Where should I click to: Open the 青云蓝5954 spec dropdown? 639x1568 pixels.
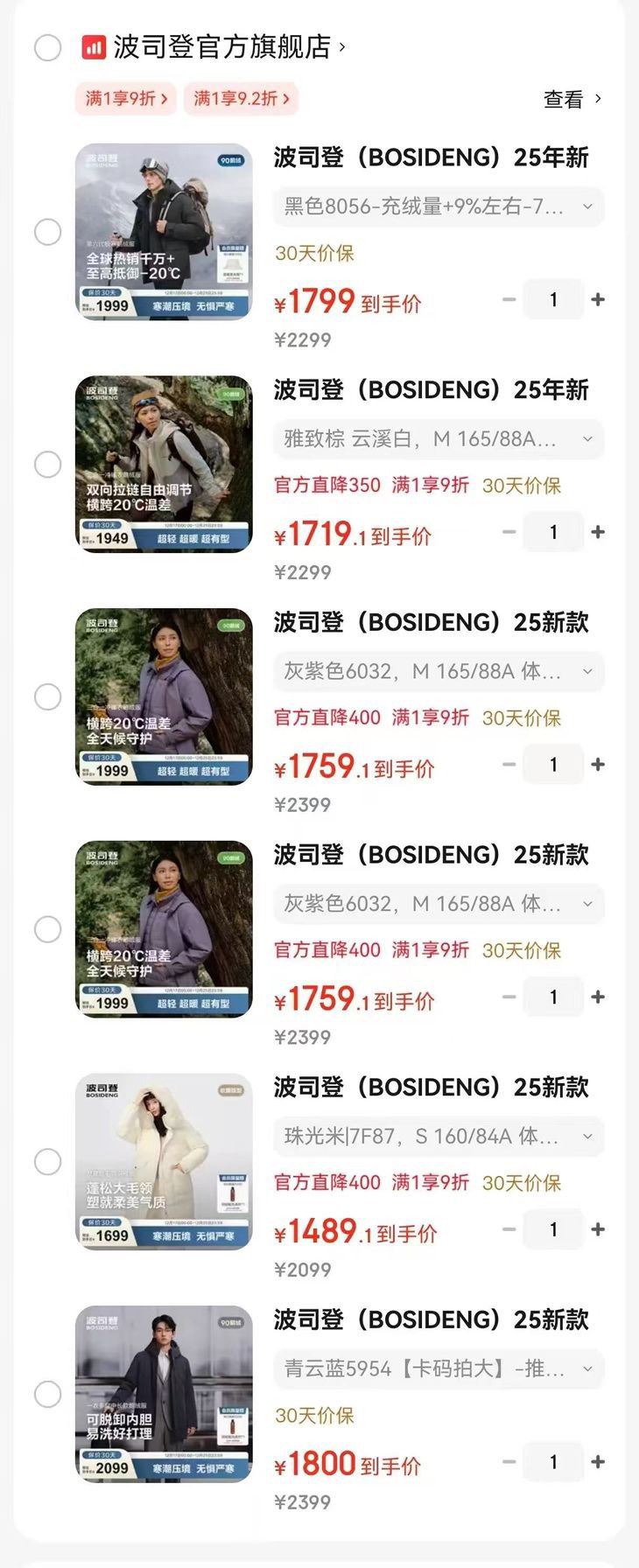439,1368
